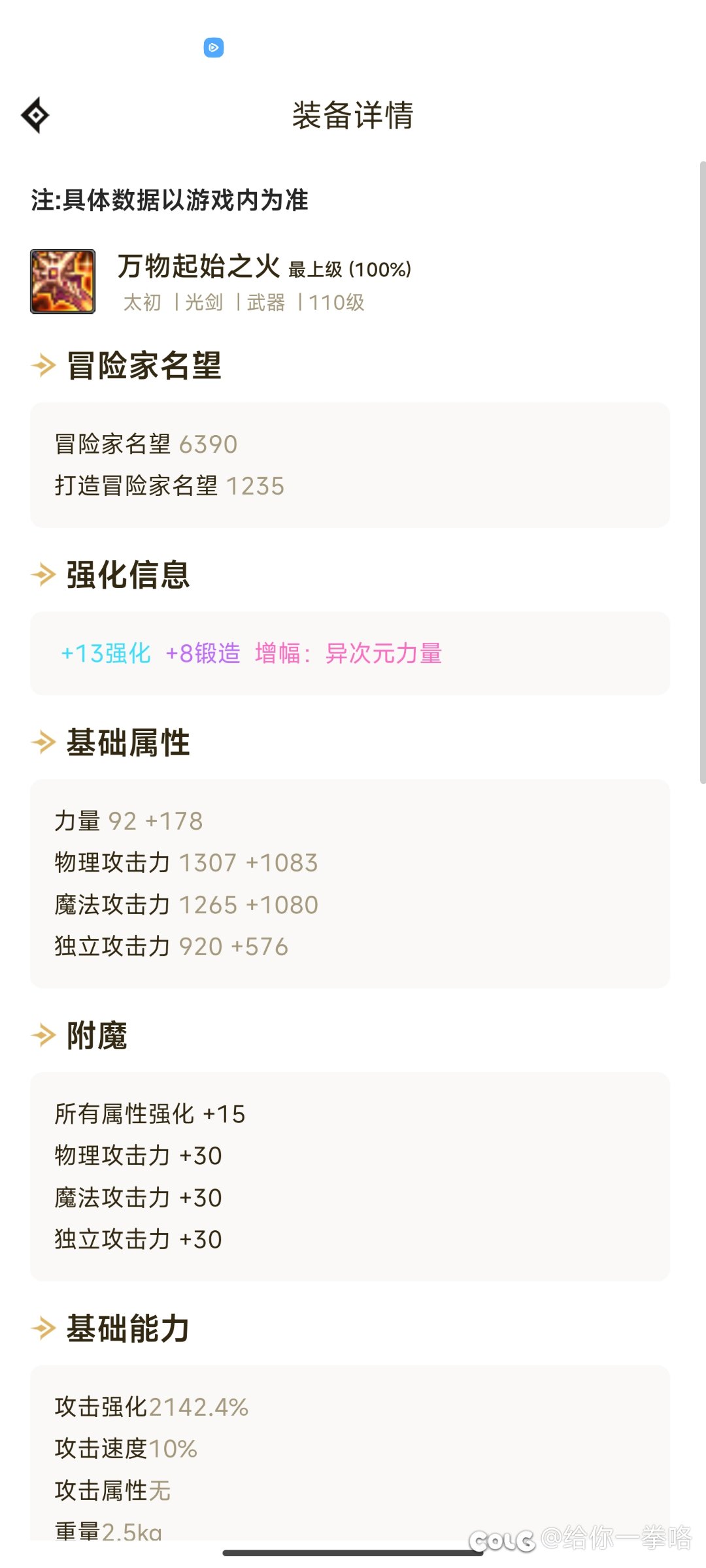
Task: Tap the diamond back icon beside 装备详情
Action: (x=35, y=115)
